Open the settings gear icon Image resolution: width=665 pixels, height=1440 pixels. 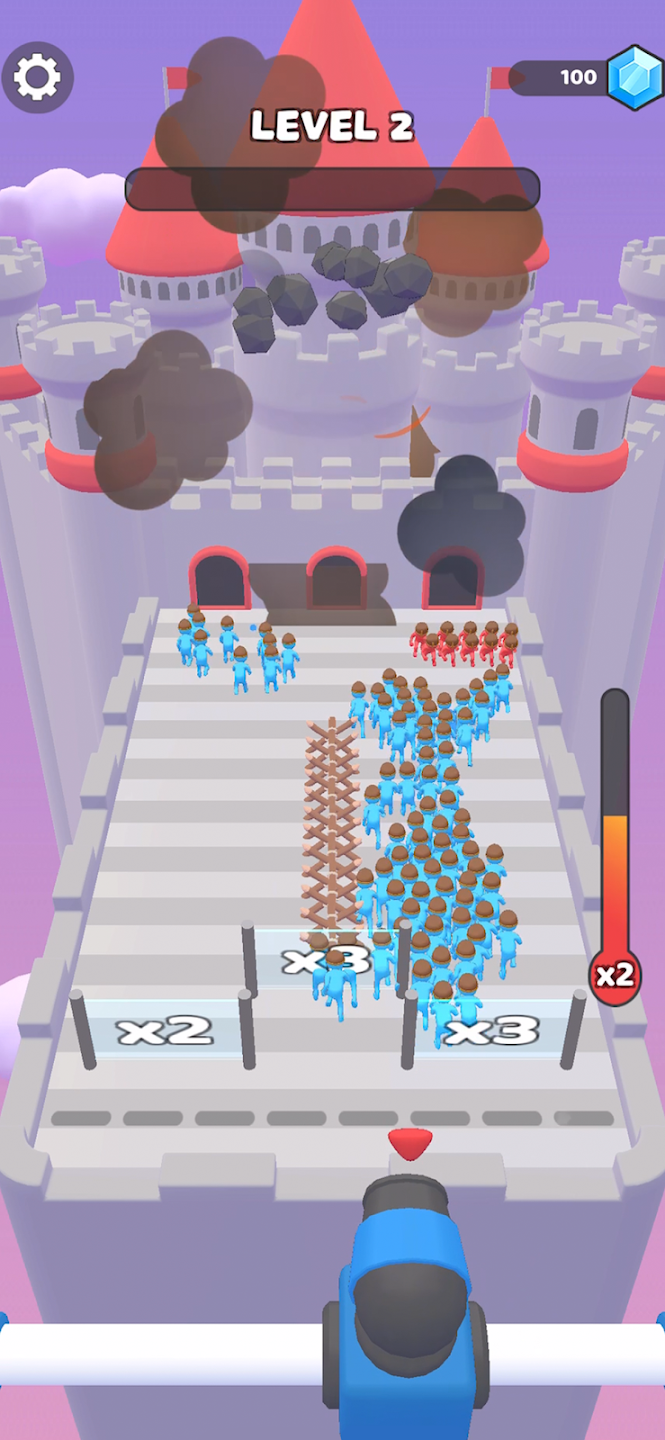pos(38,77)
